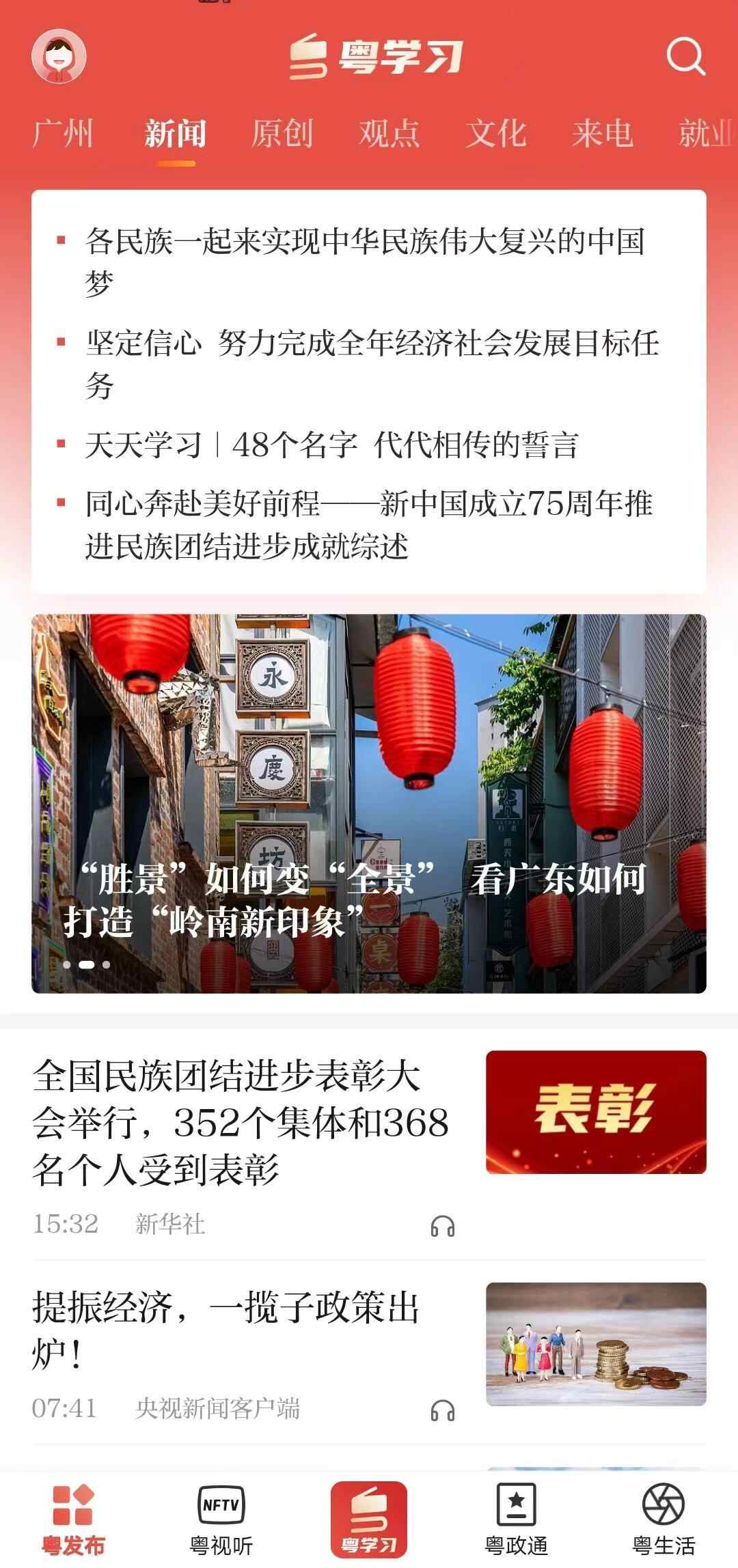Open the 粤政通 tab

tap(516, 1520)
